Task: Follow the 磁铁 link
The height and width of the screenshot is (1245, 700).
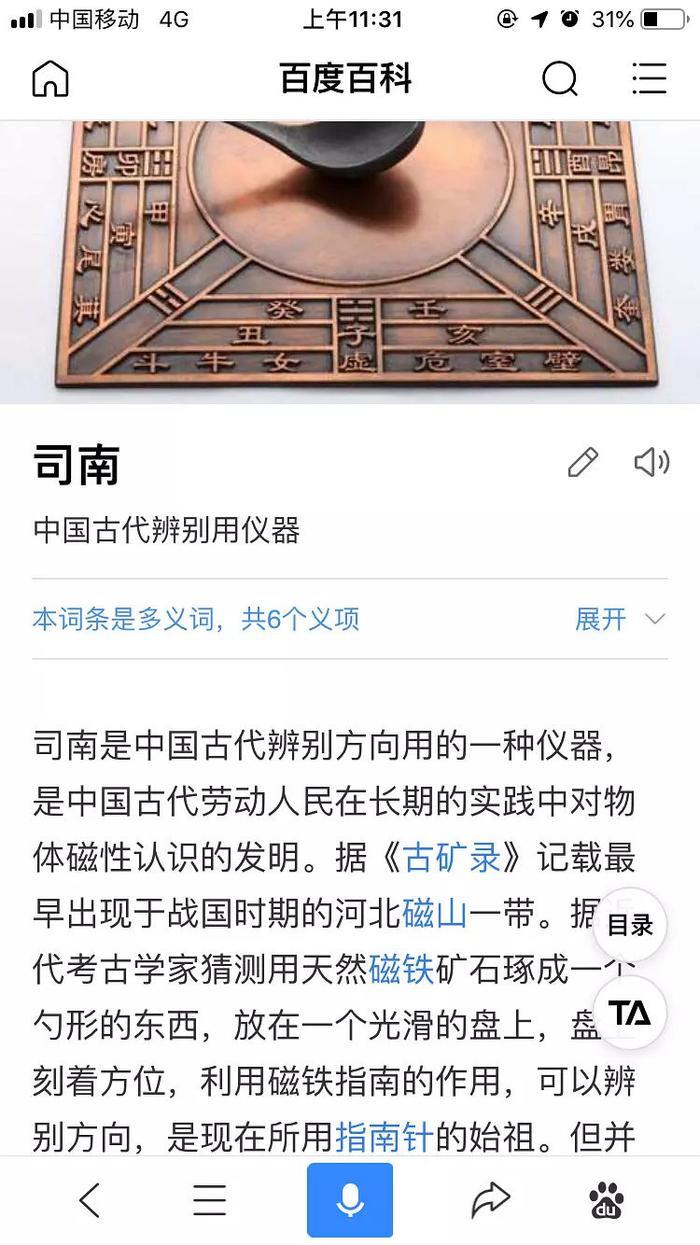Action: pos(401,969)
